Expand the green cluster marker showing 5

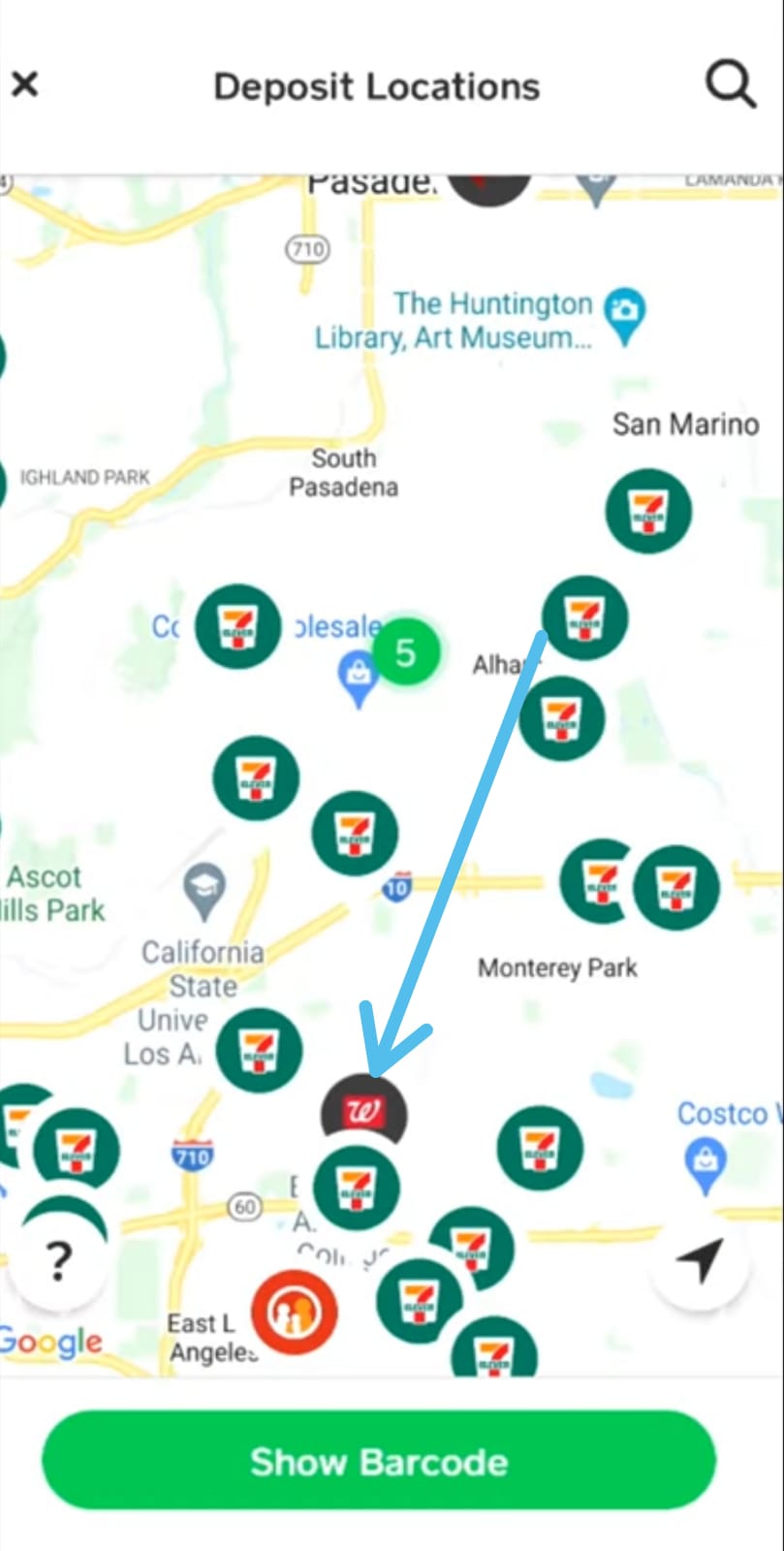point(406,652)
